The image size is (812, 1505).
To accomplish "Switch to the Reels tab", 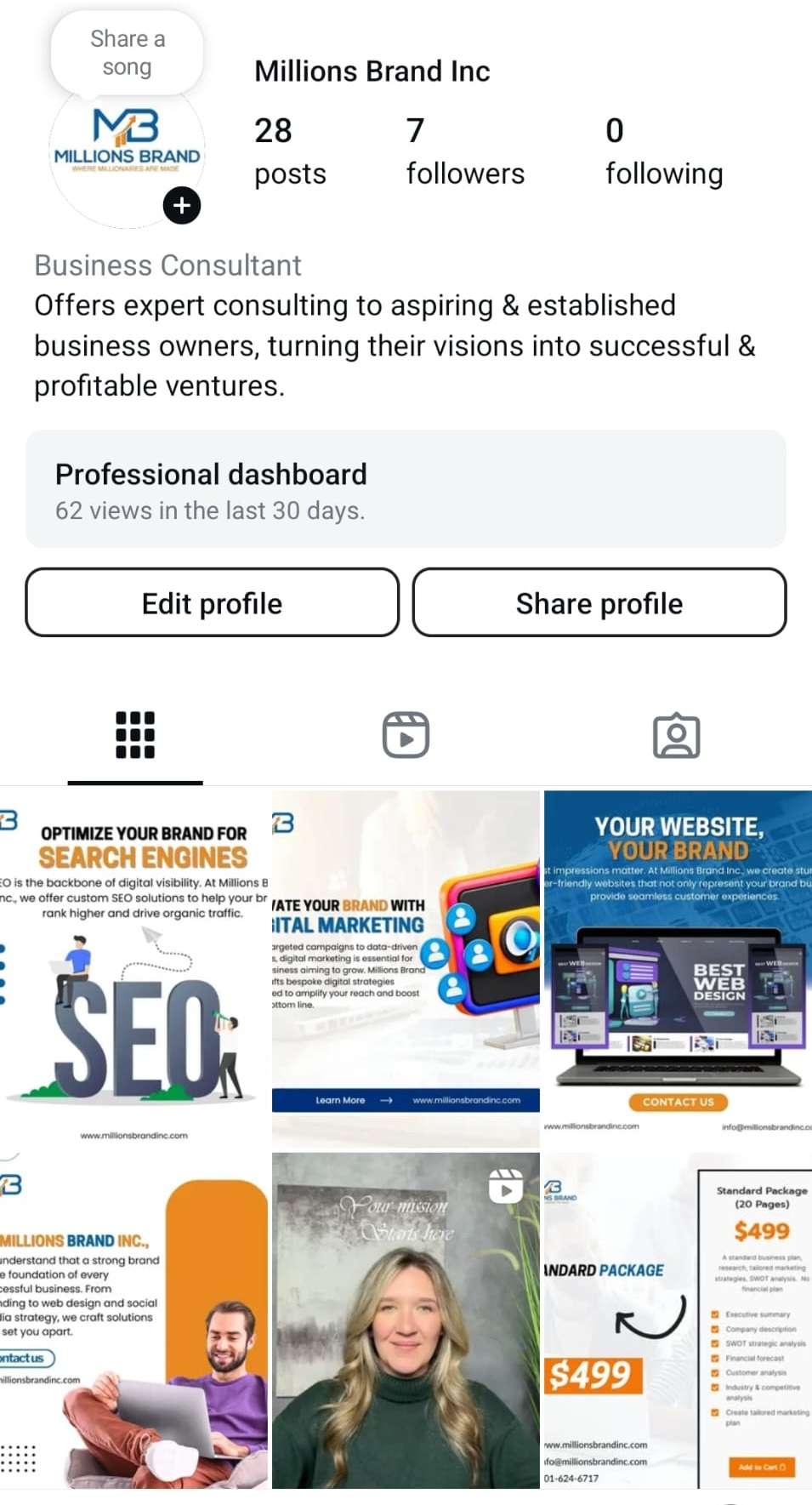I will pyautogui.click(x=406, y=735).
